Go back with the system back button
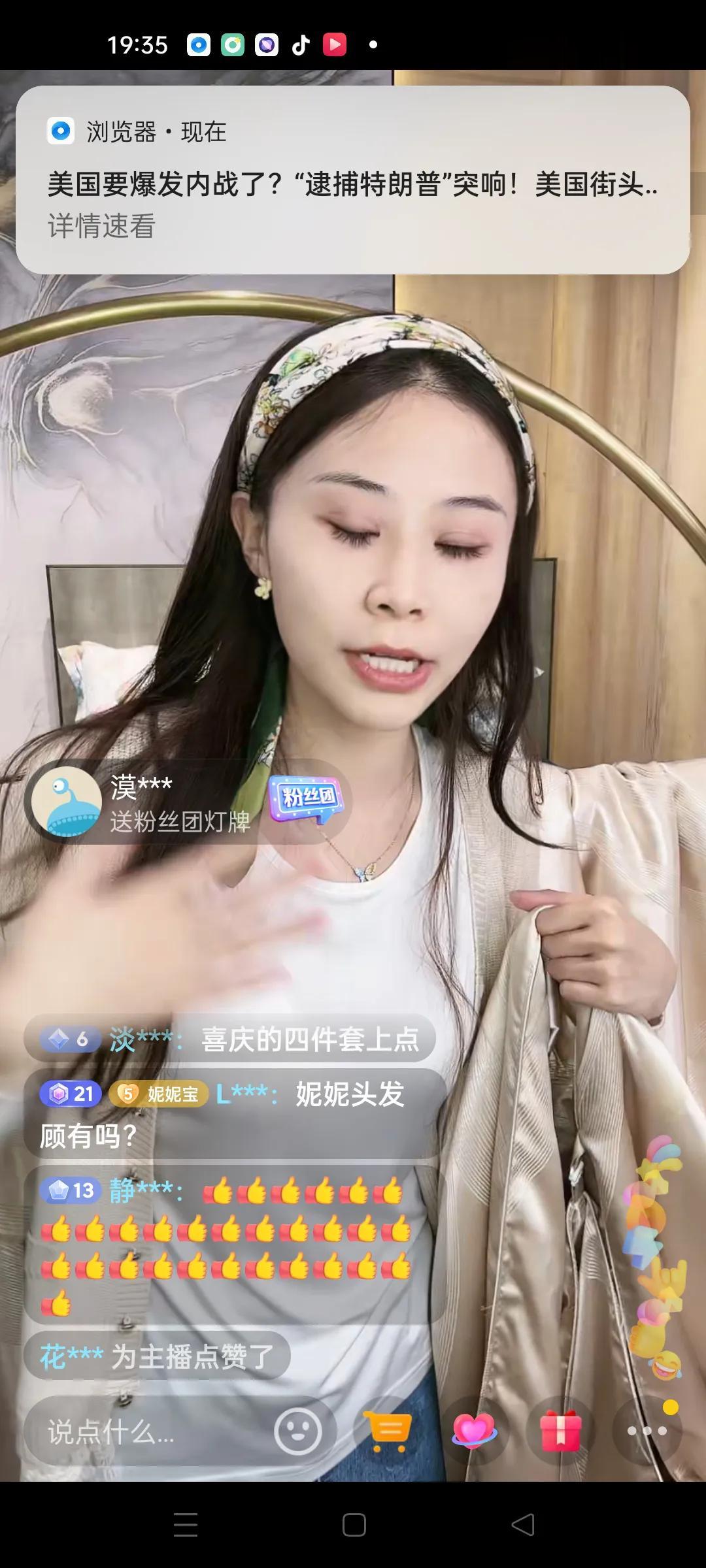706x1568 pixels. (x=523, y=1525)
